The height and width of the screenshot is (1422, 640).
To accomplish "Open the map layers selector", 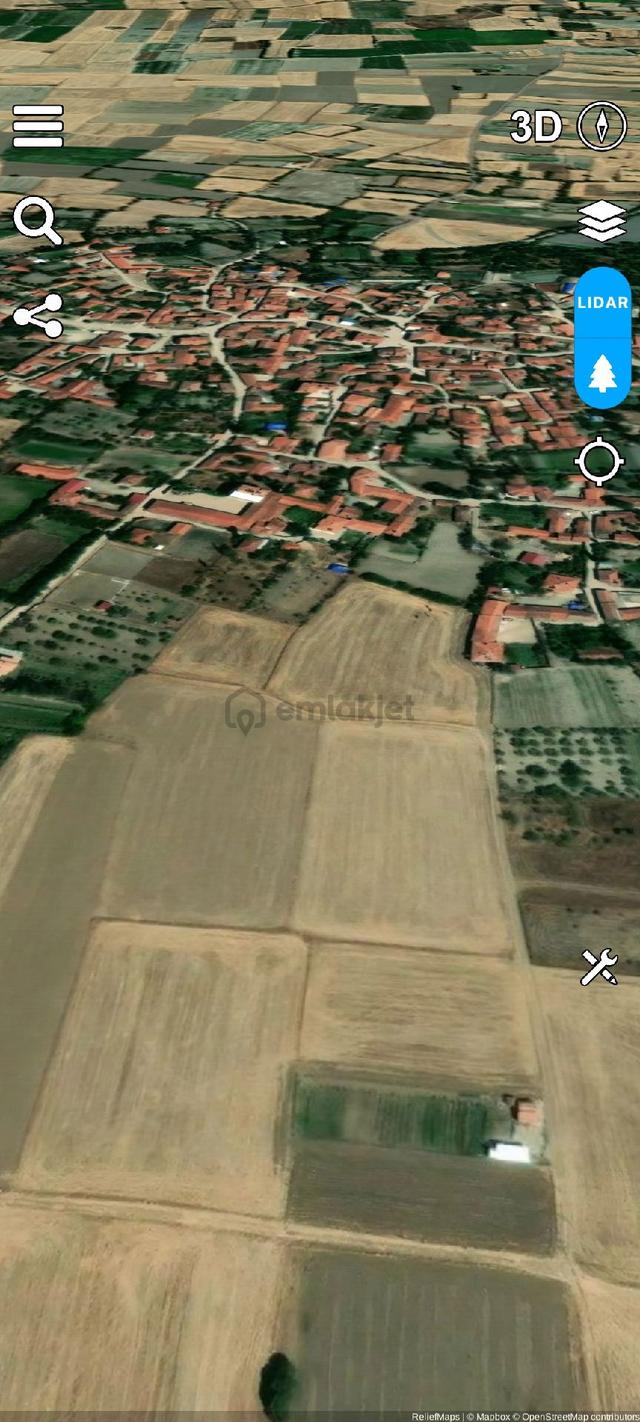I will click(602, 221).
